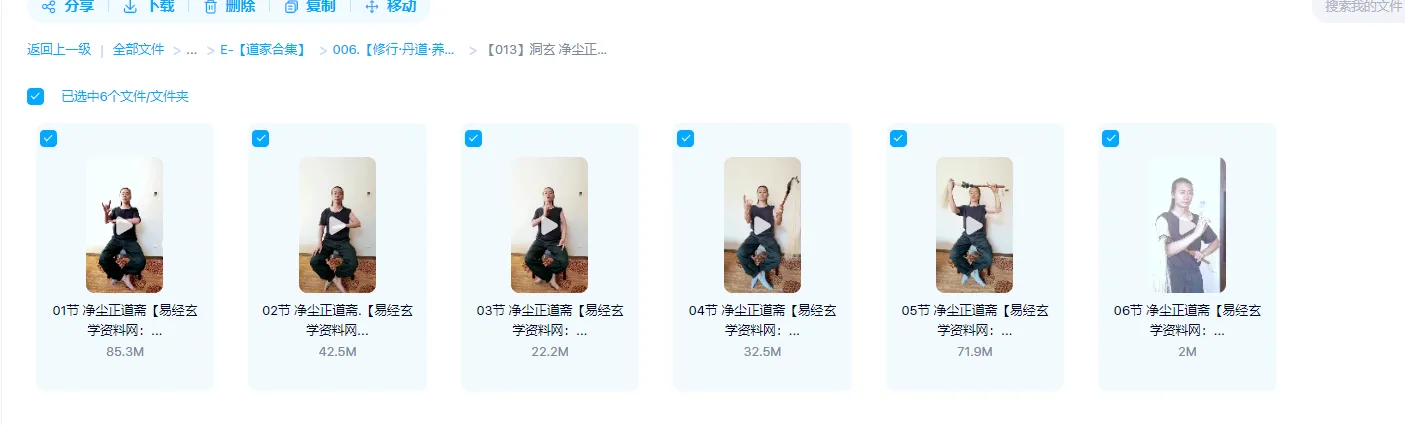This screenshot has width=1405, height=425.
Task: Open the search my files box
Action: (x=1362, y=7)
